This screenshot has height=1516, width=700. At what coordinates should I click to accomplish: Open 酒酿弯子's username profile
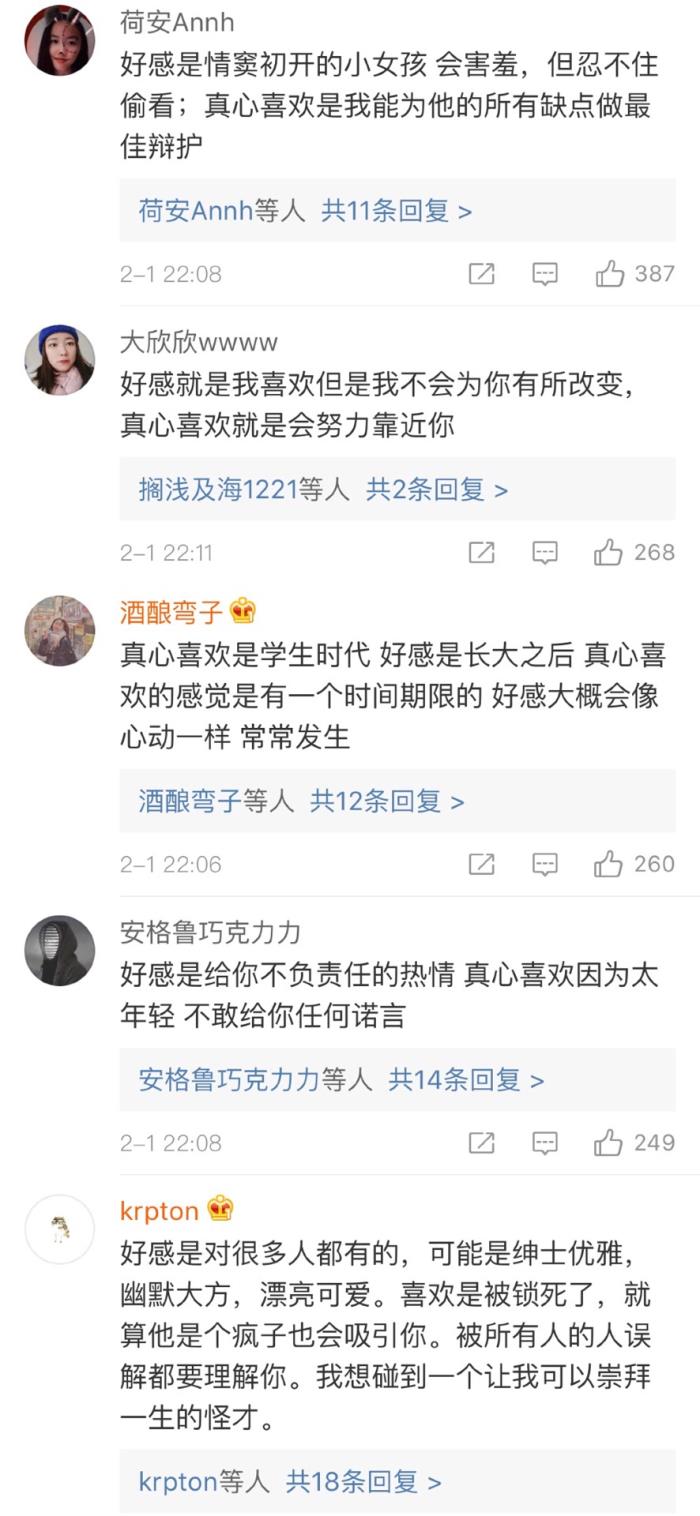pos(171,610)
